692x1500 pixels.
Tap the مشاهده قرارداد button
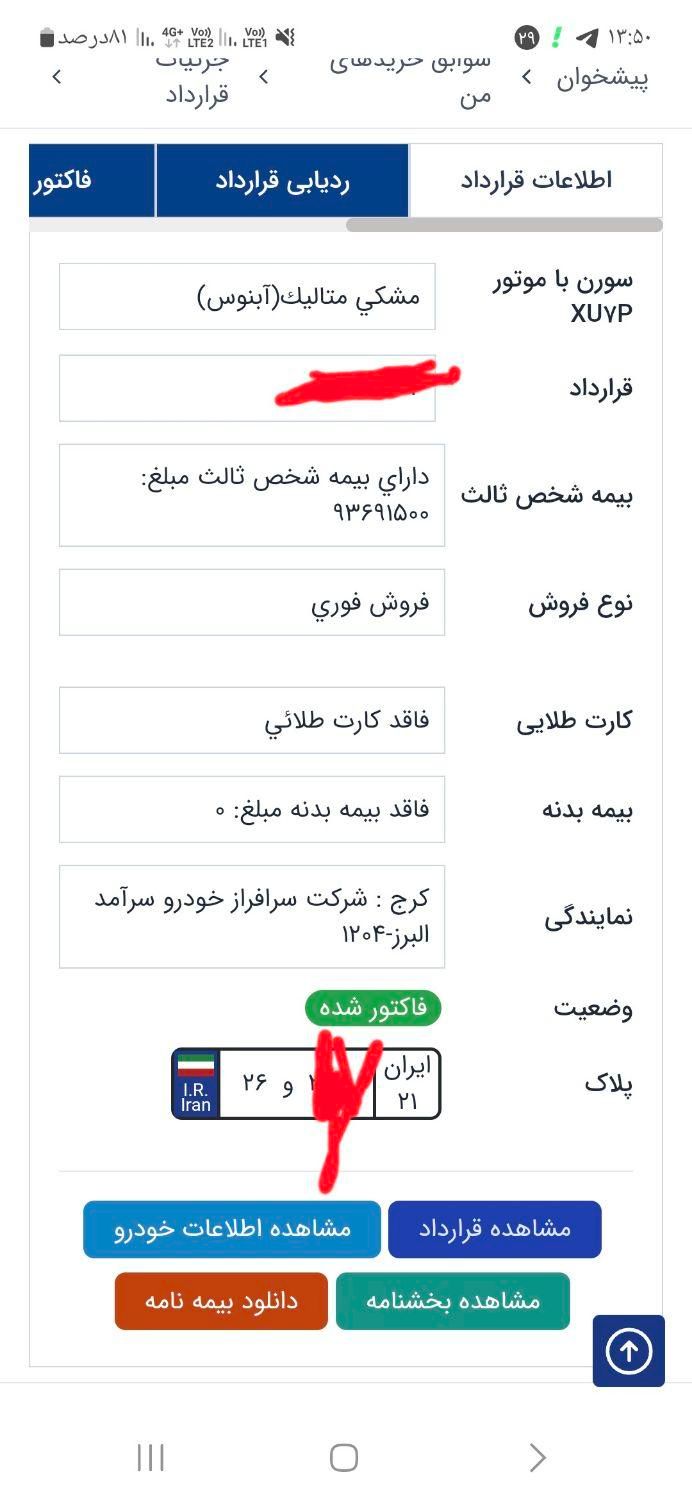pyautogui.click(x=495, y=1229)
